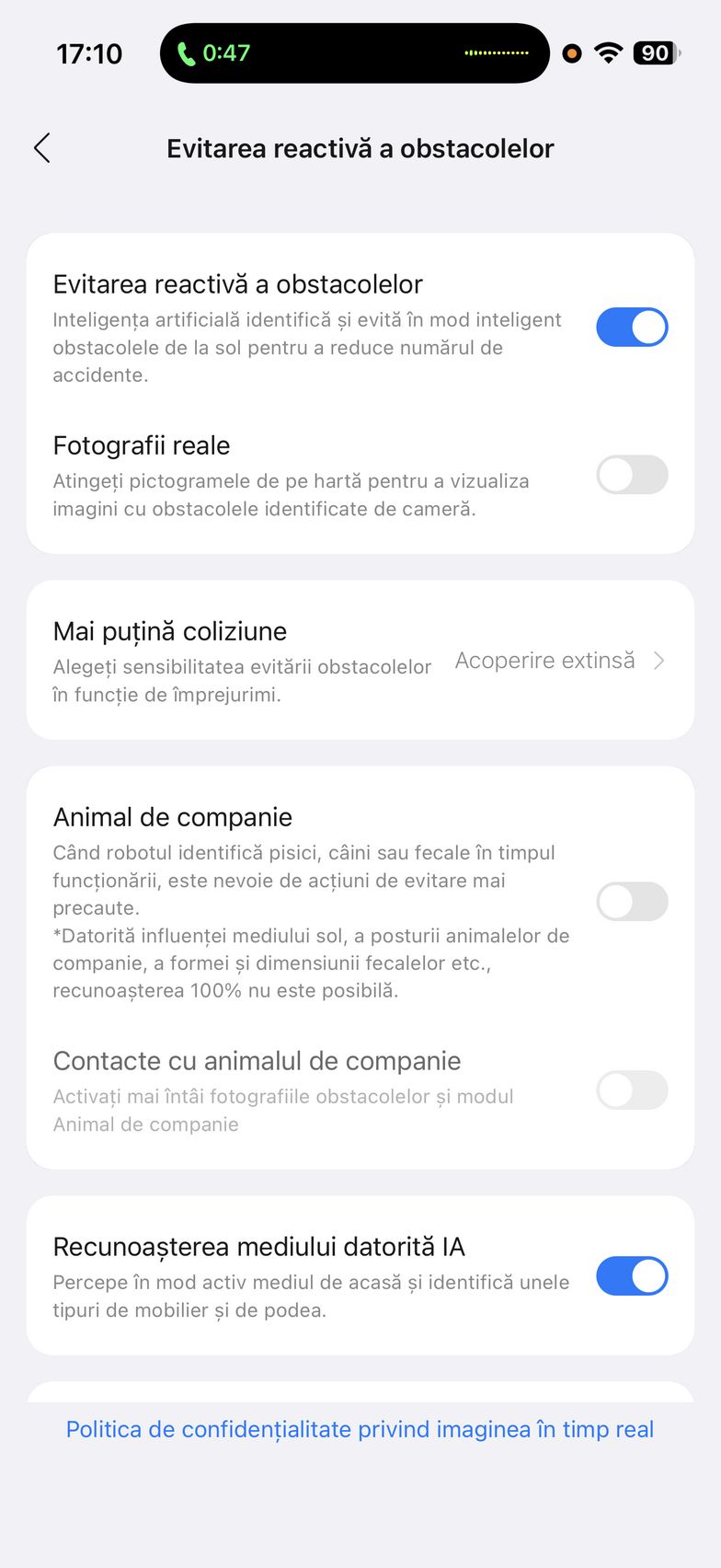Turn on the Fotografii reale switch

pos(631,475)
